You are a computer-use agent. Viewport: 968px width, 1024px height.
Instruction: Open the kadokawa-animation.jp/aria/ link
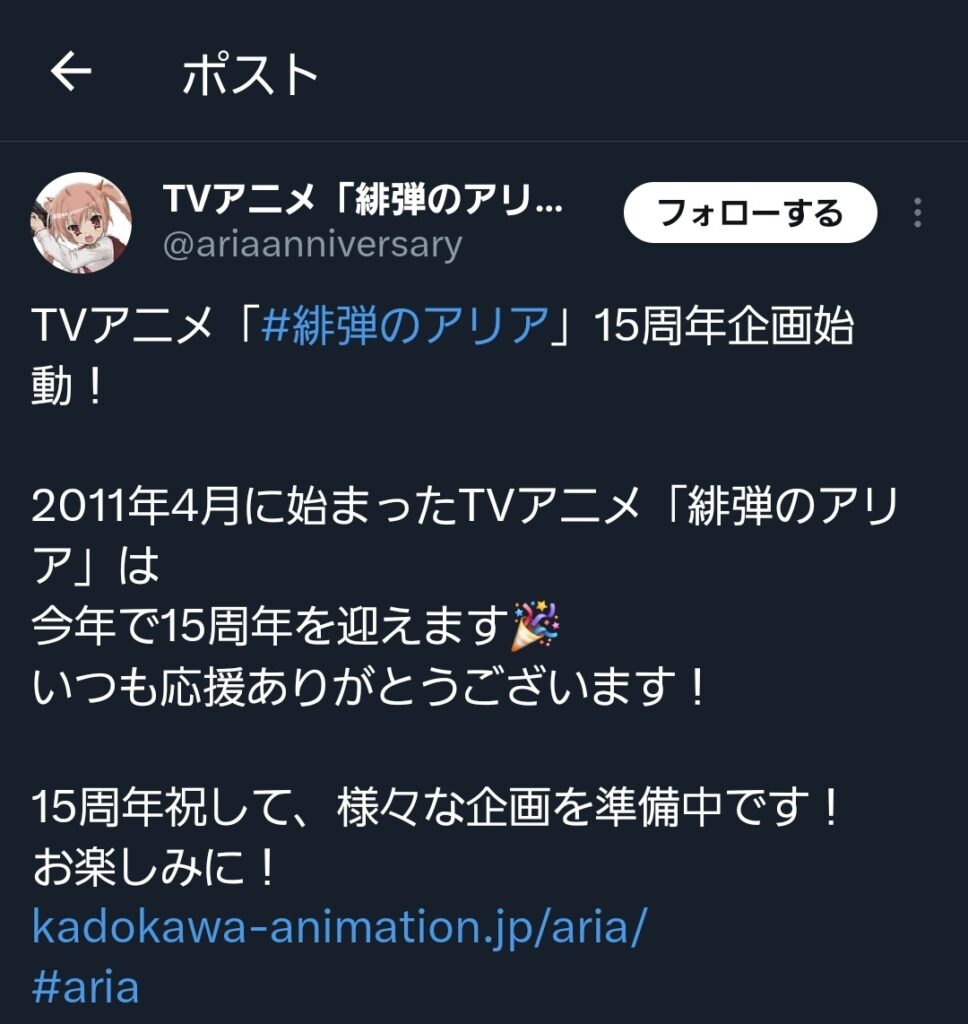(x=340, y=926)
